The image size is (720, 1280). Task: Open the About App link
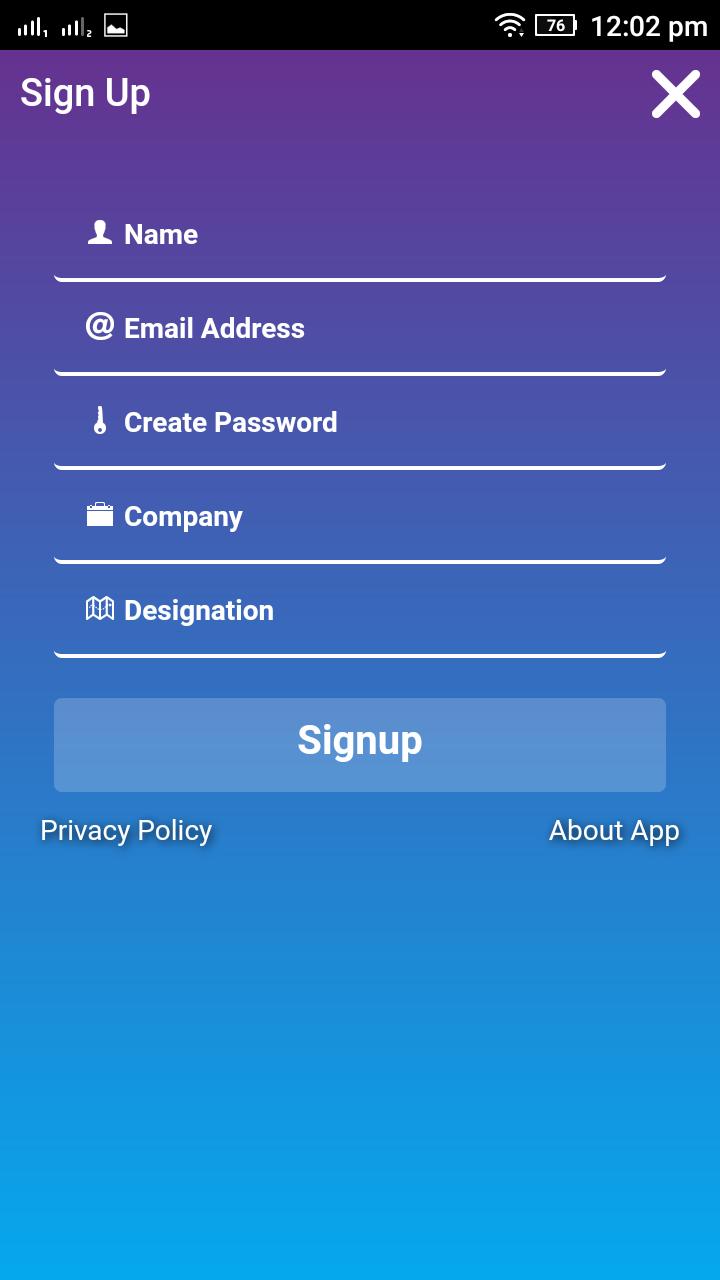[613, 830]
